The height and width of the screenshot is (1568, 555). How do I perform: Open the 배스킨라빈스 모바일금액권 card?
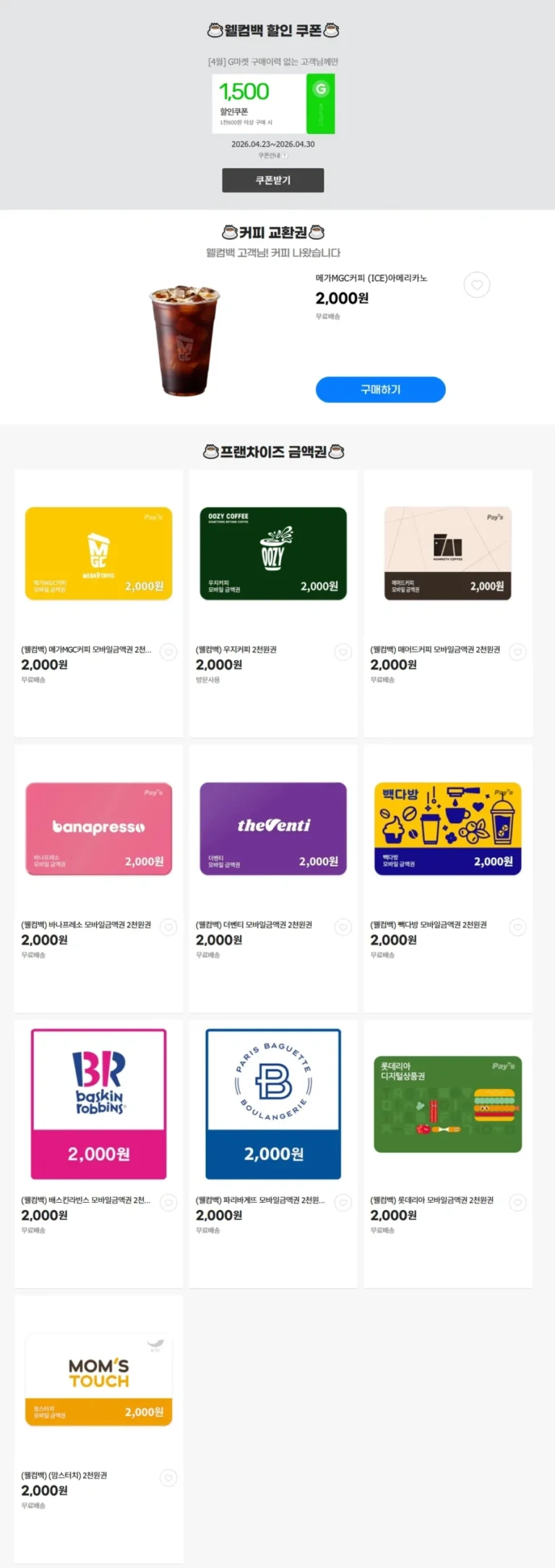pos(98,1104)
